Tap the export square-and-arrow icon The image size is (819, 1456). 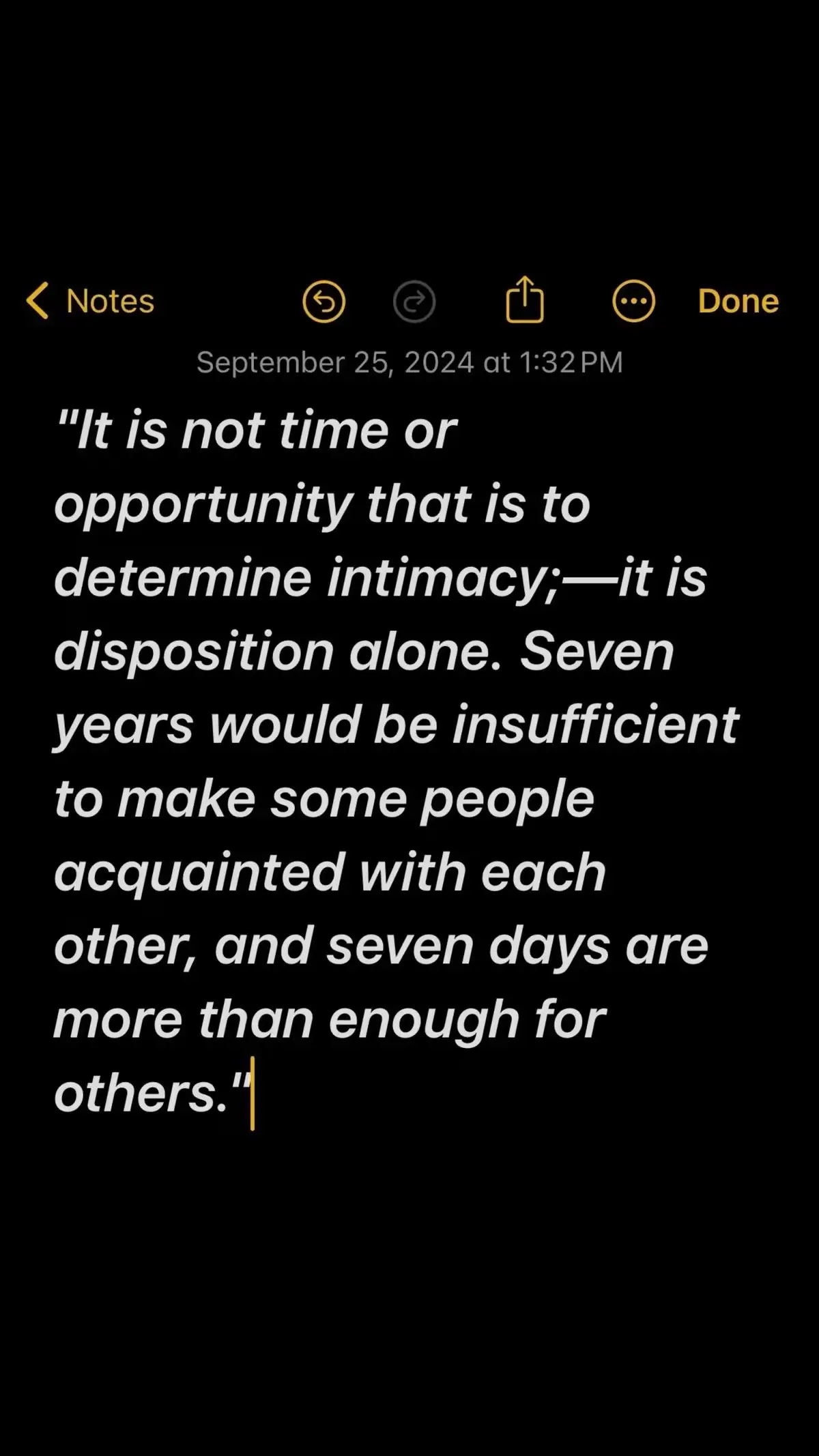526,300
